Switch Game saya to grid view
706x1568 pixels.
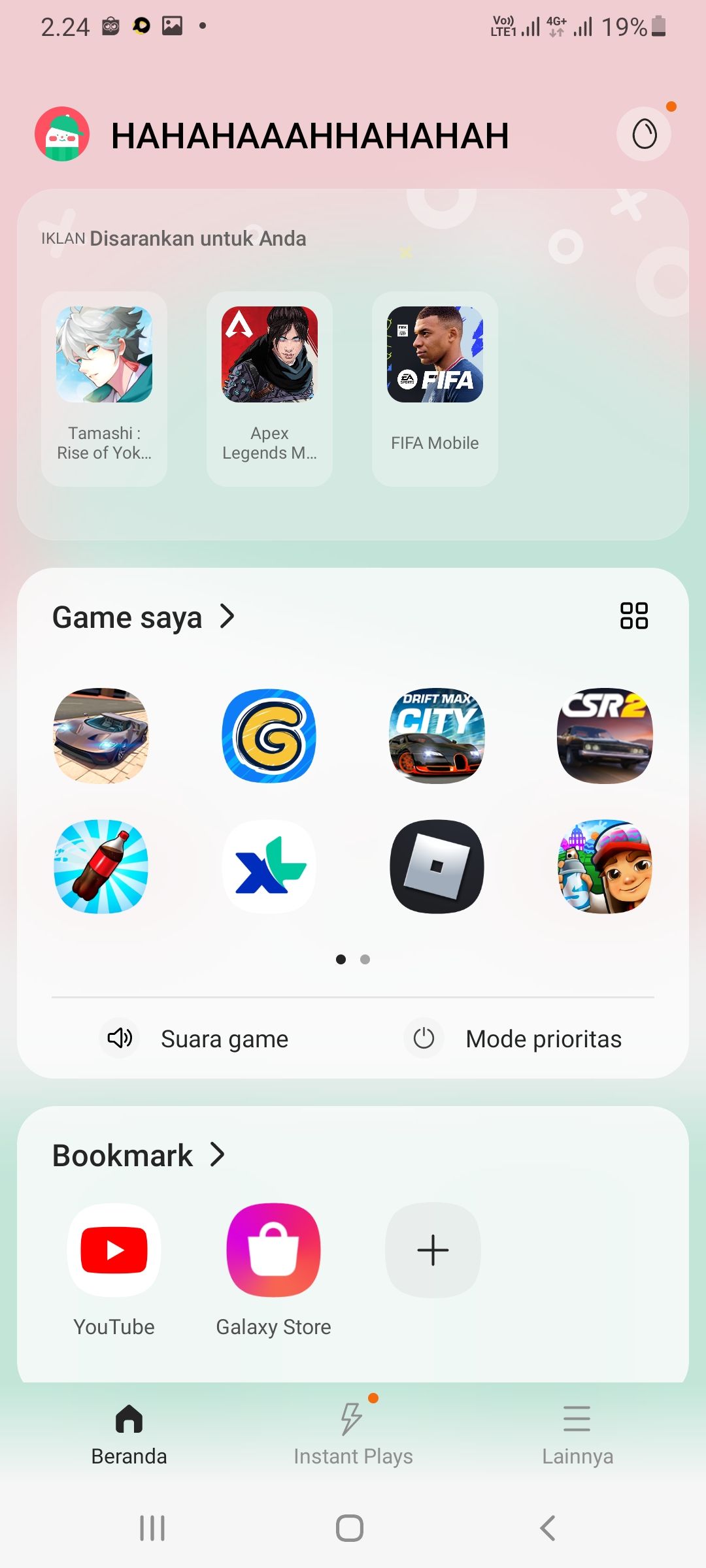(635, 615)
